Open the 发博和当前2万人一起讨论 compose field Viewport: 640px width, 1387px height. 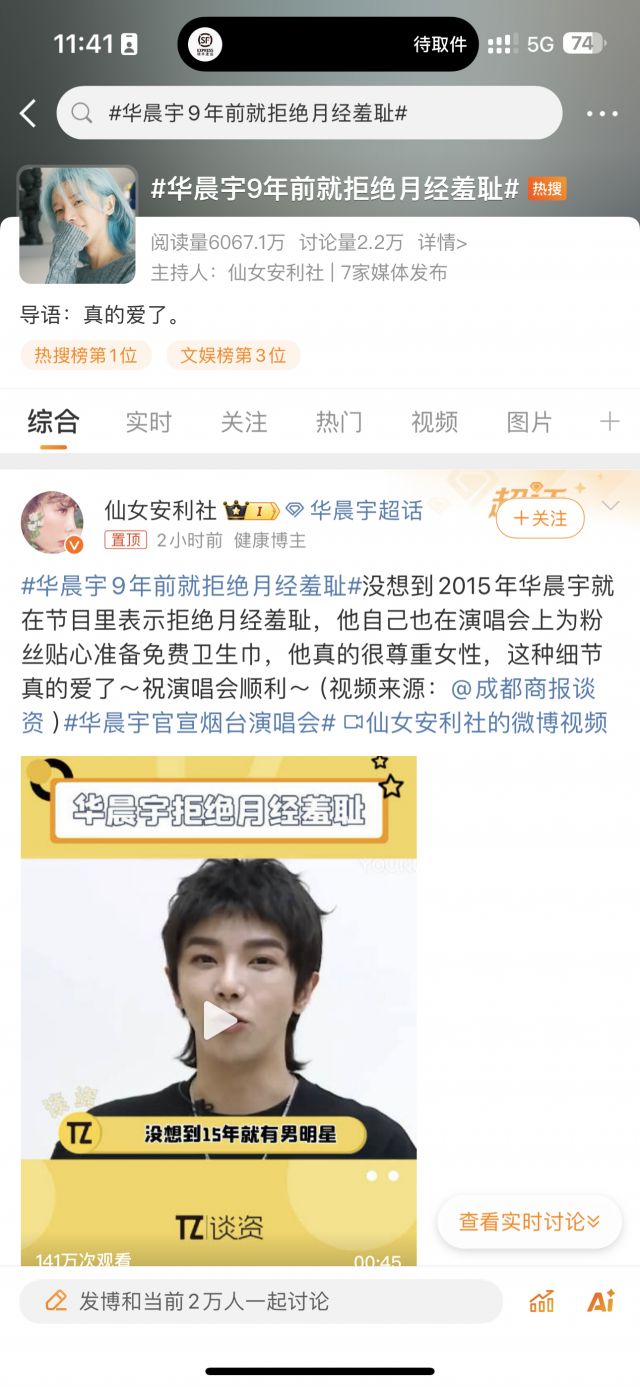[260, 1301]
